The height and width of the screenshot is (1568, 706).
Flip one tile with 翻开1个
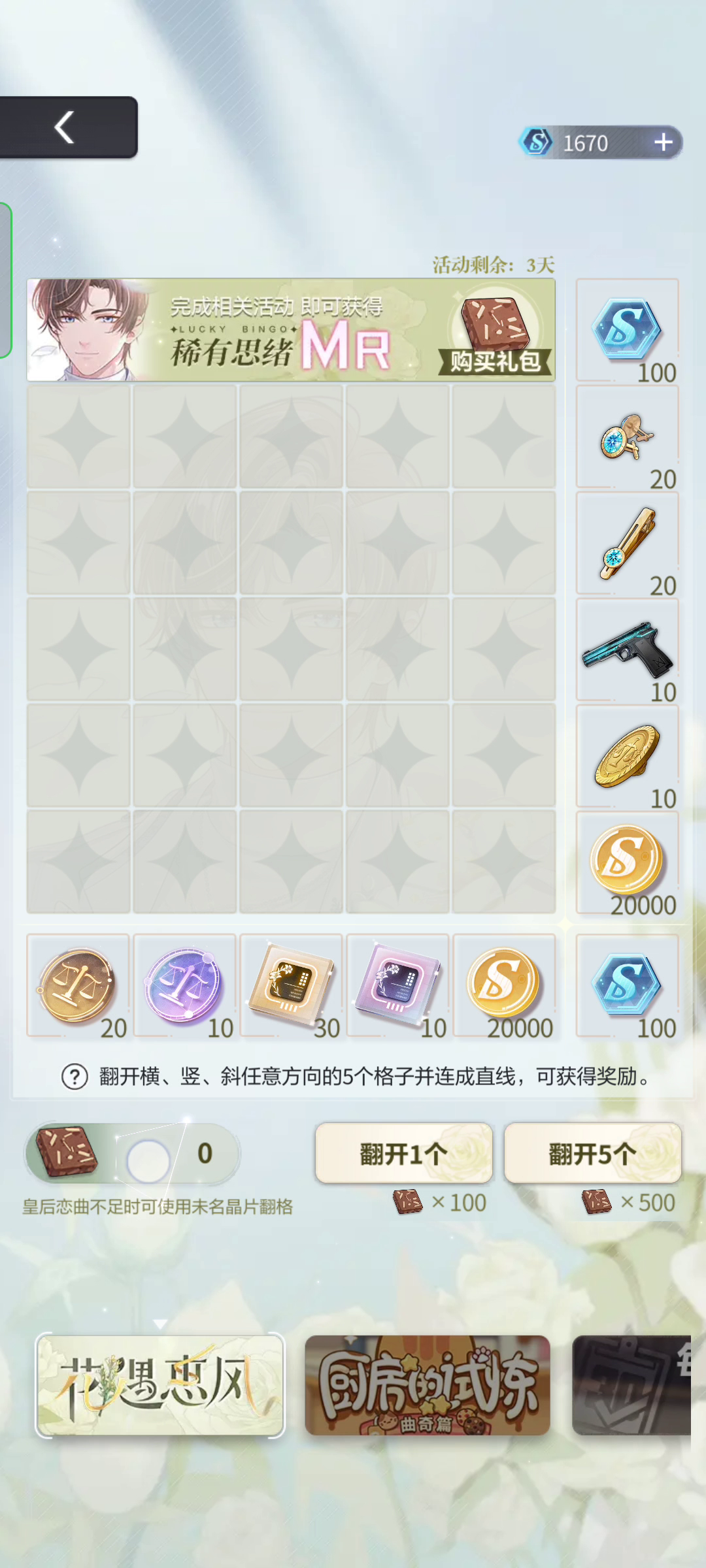point(403,1153)
